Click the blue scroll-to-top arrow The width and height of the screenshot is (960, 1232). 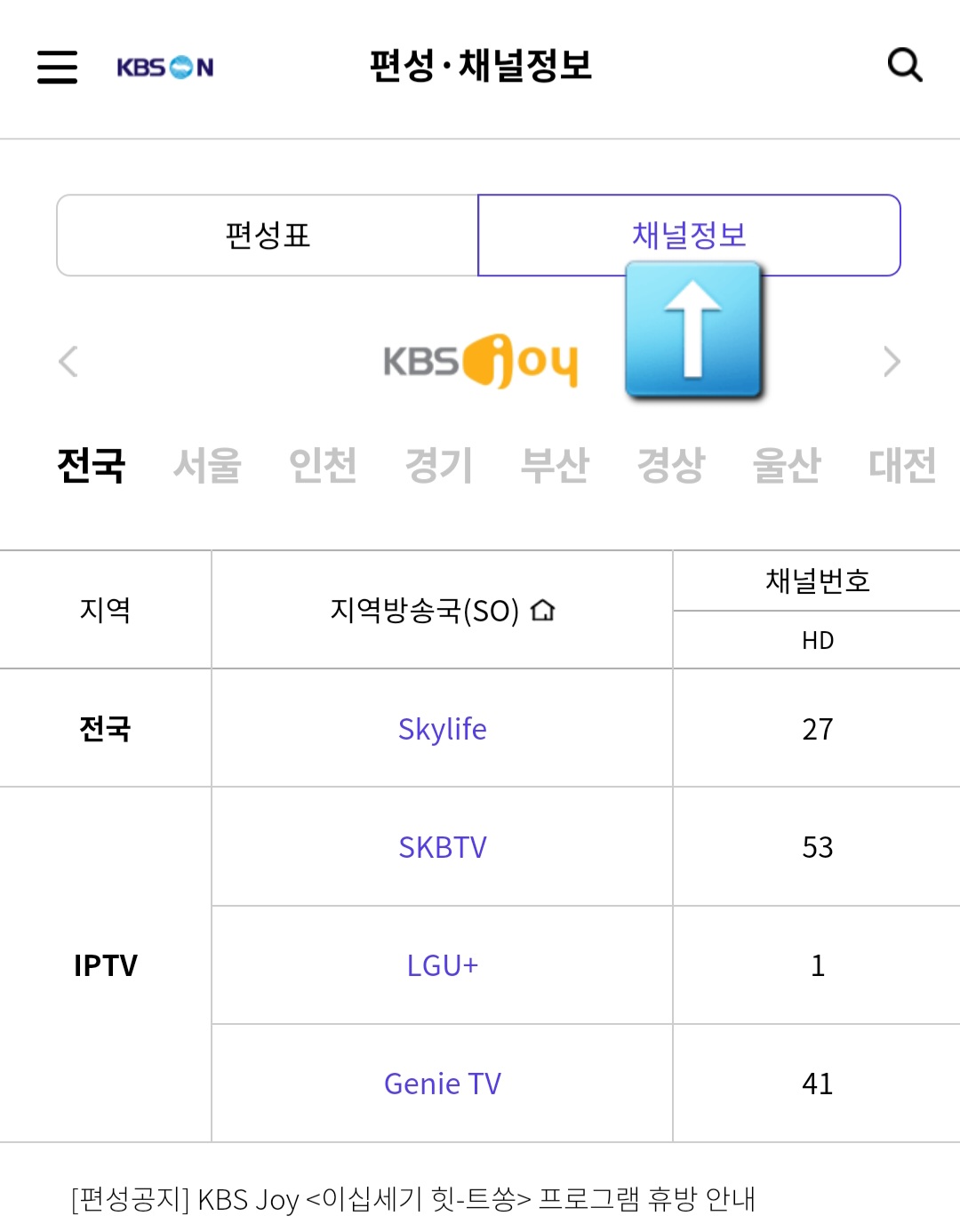point(694,332)
